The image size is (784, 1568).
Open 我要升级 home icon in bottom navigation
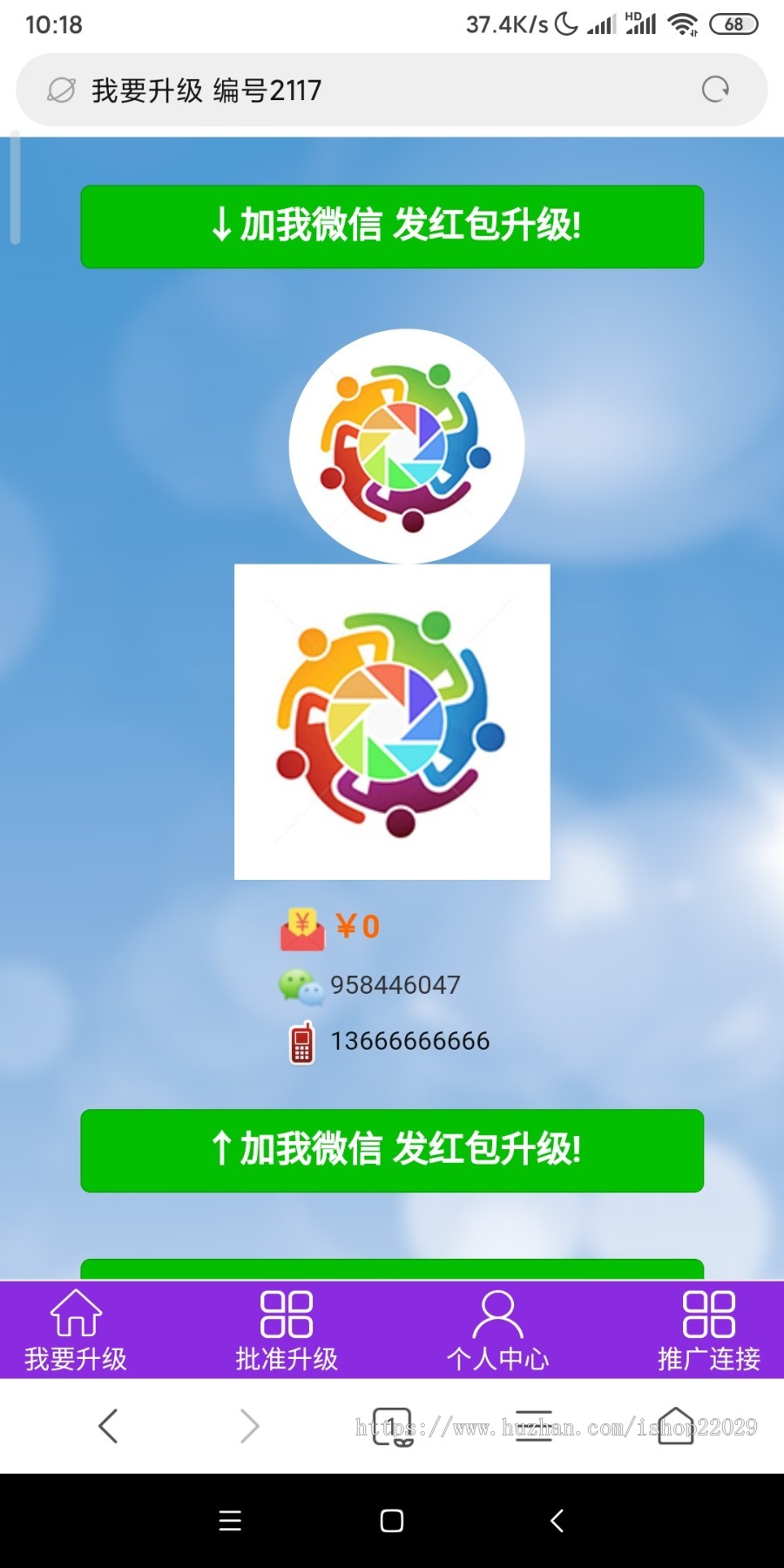pyautogui.click(x=75, y=1324)
